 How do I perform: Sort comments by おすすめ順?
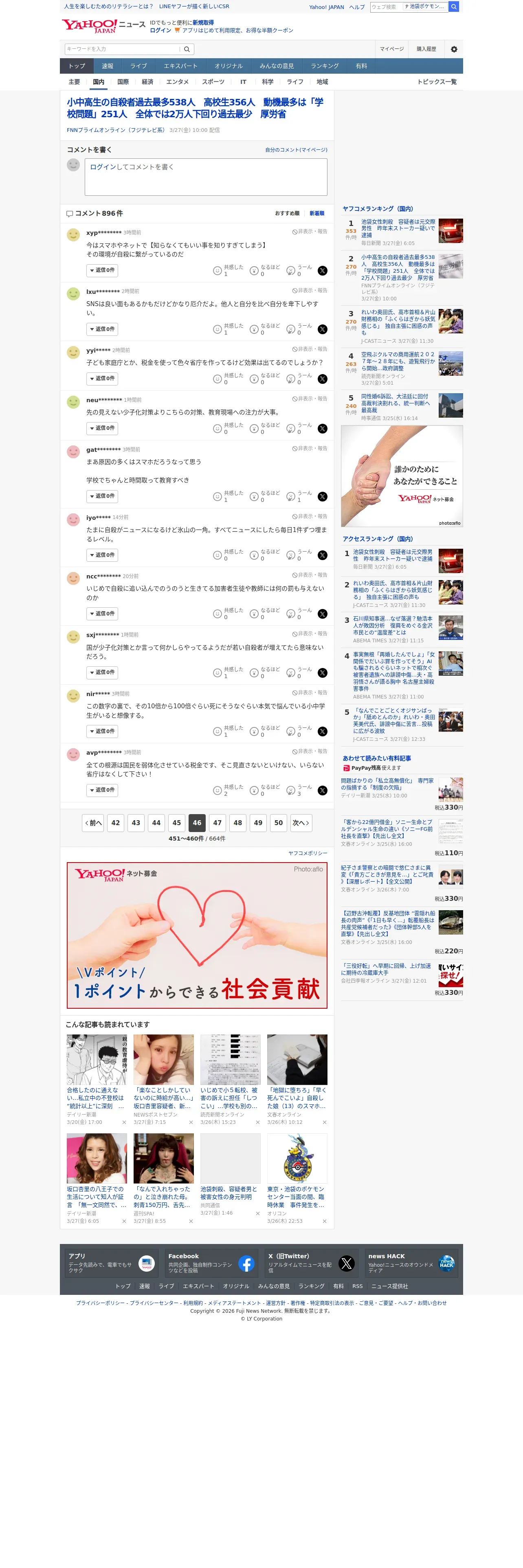click(287, 214)
